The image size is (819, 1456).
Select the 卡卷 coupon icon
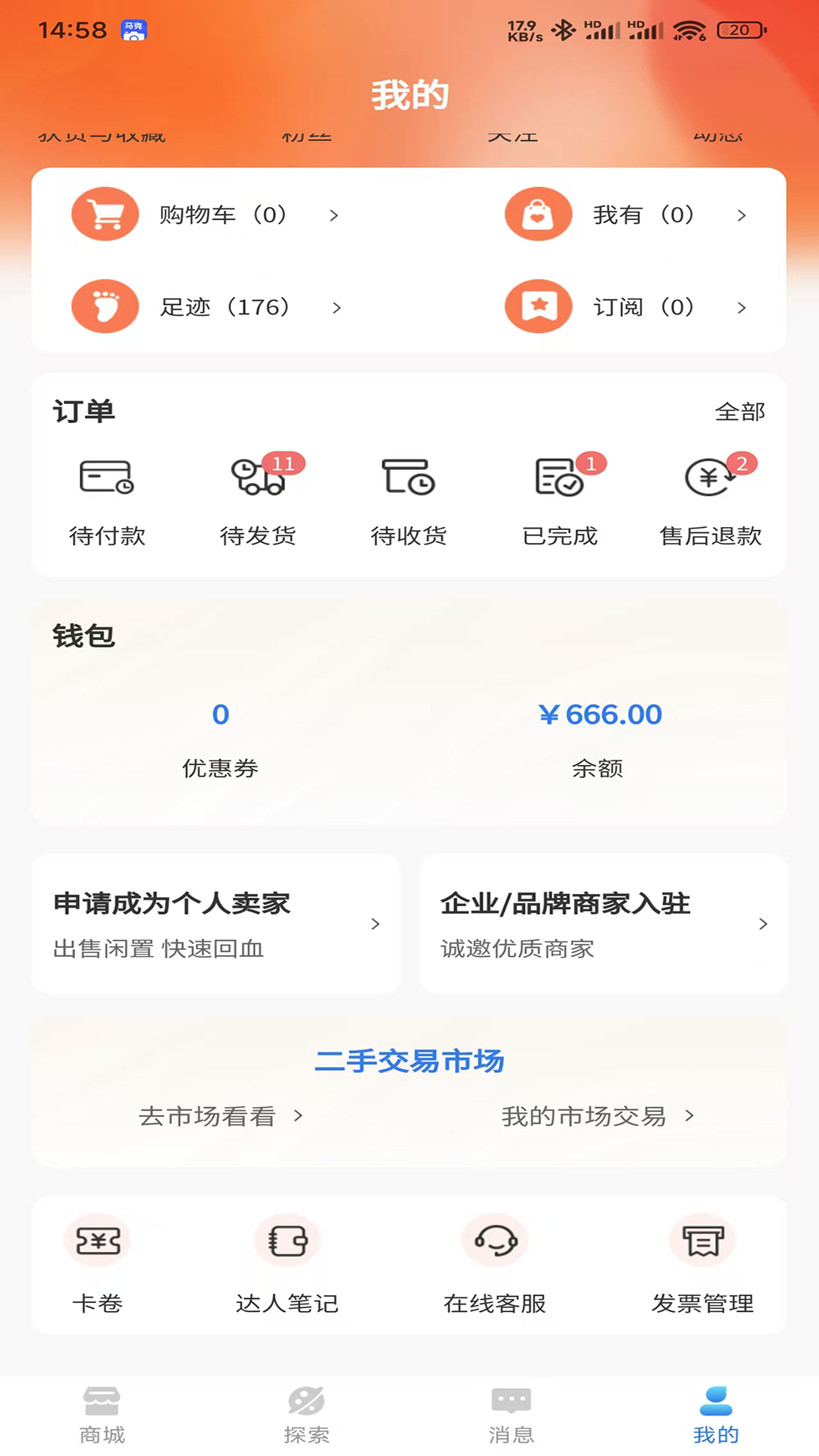[x=97, y=1241]
